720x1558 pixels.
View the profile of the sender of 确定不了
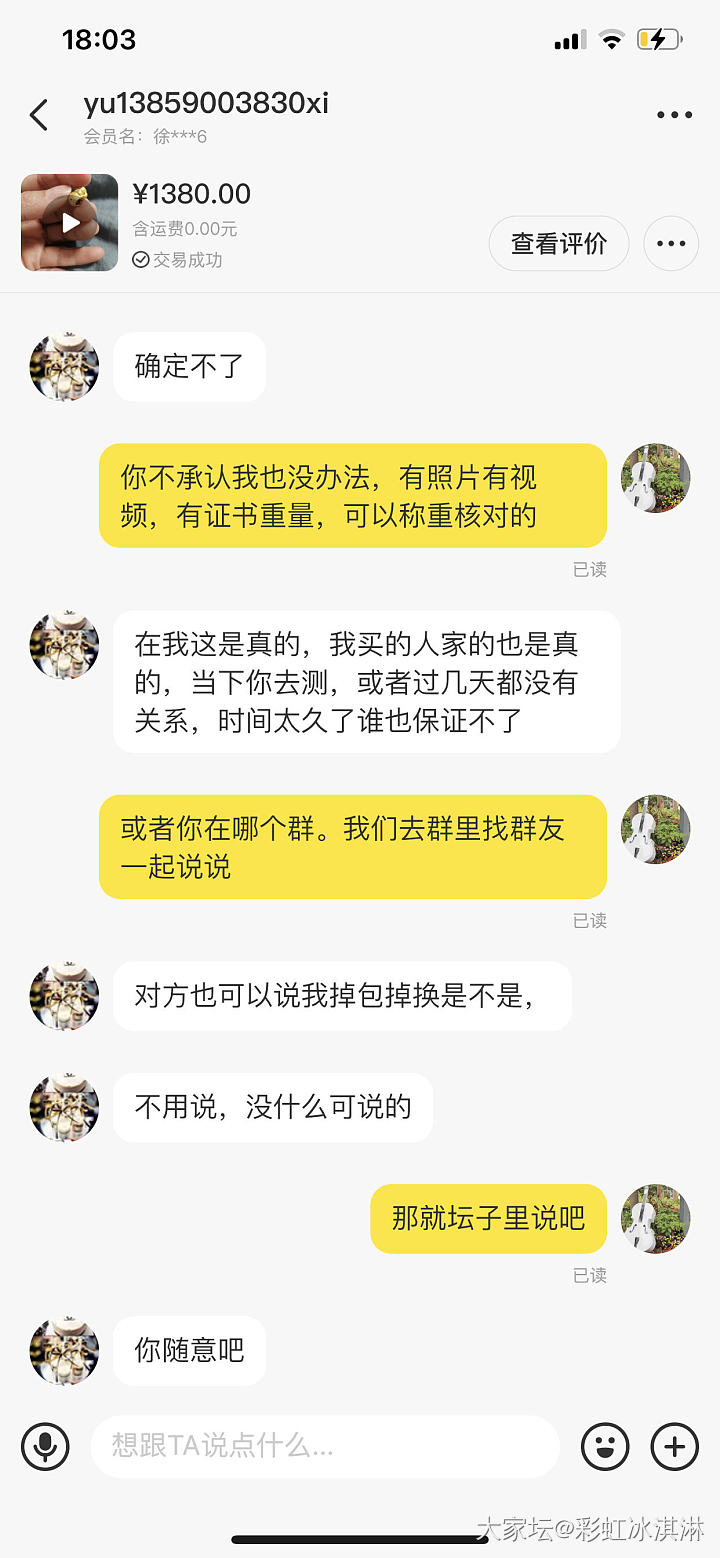[x=65, y=367]
